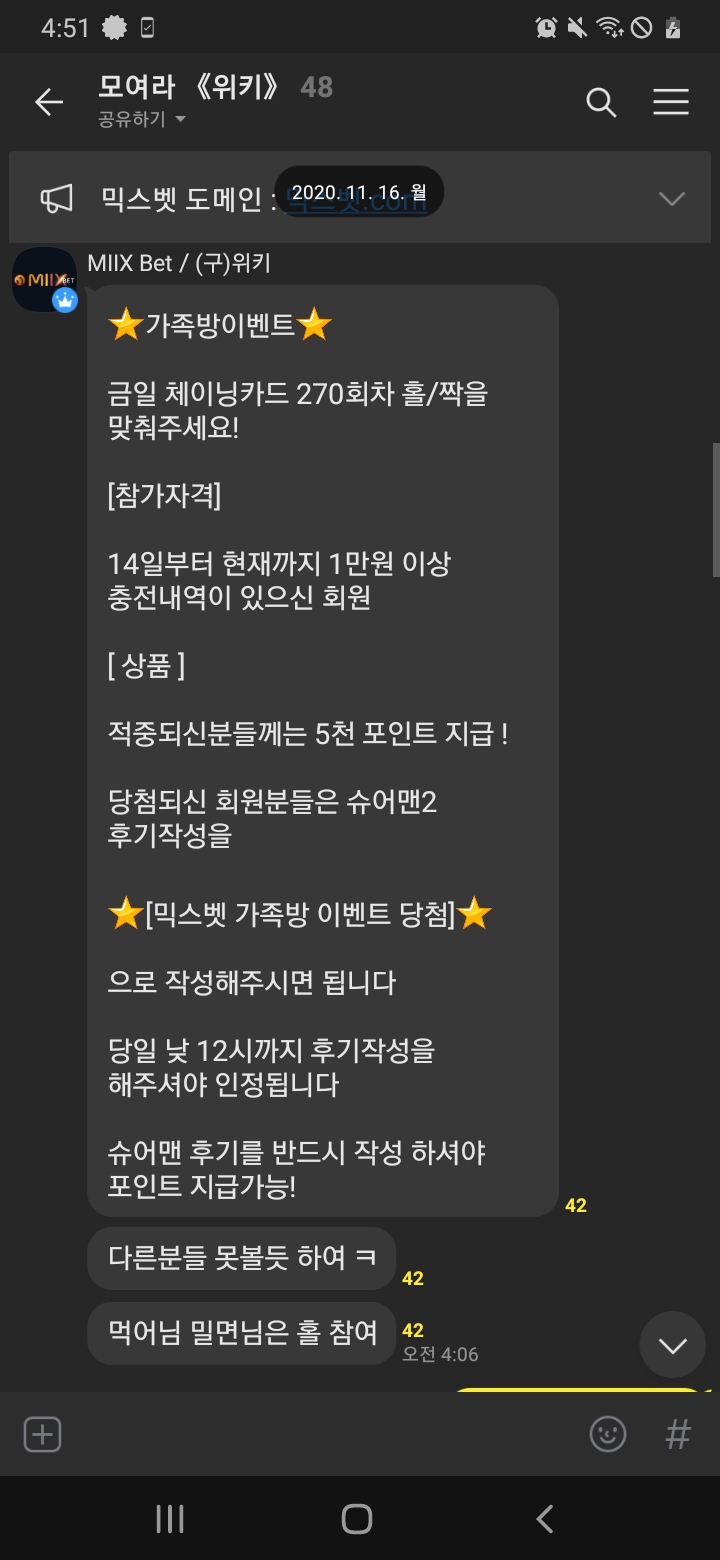This screenshot has height=1560, width=720.
Task: Search messages in this chat
Action: pyautogui.click(x=600, y=102)
